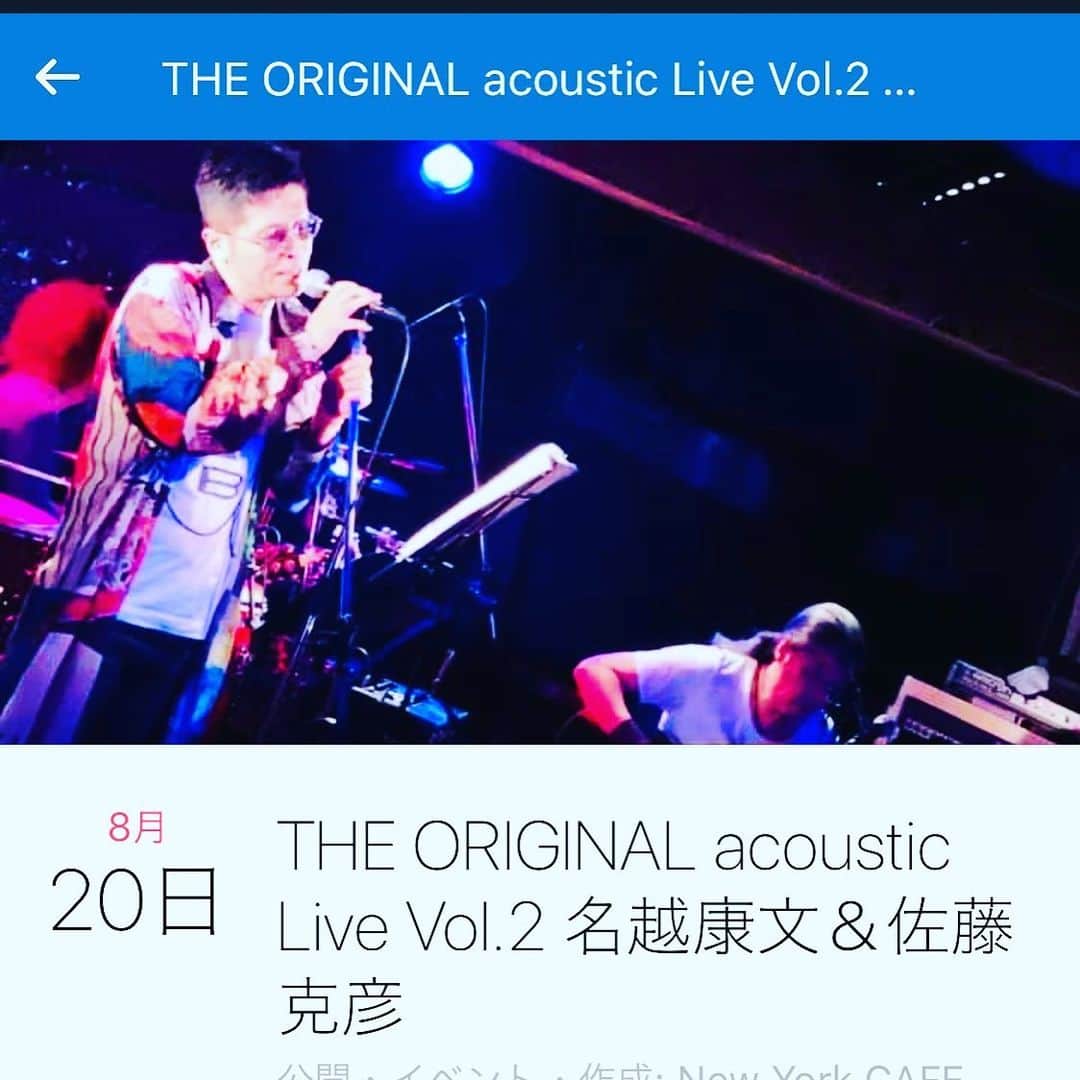Go back using the top-left arrow
Image resolution: width=1080 pixels, height=1080 pixels.
(57, 77)
